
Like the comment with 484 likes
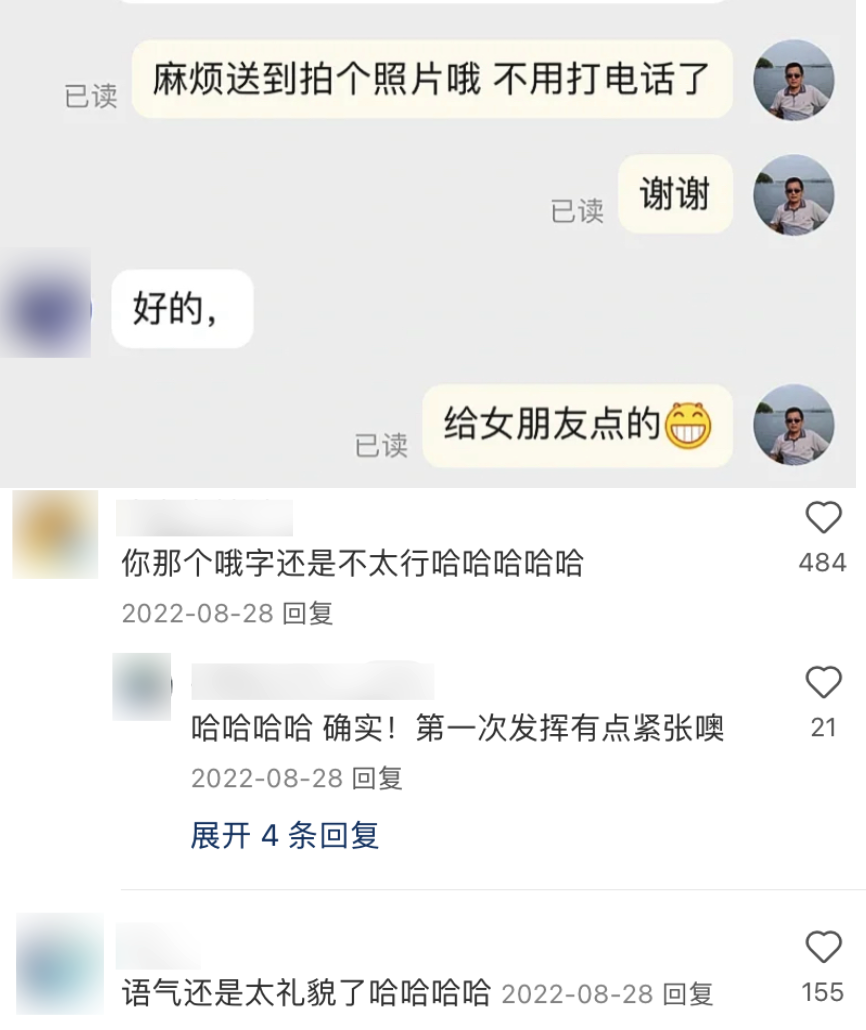(822, 518)
